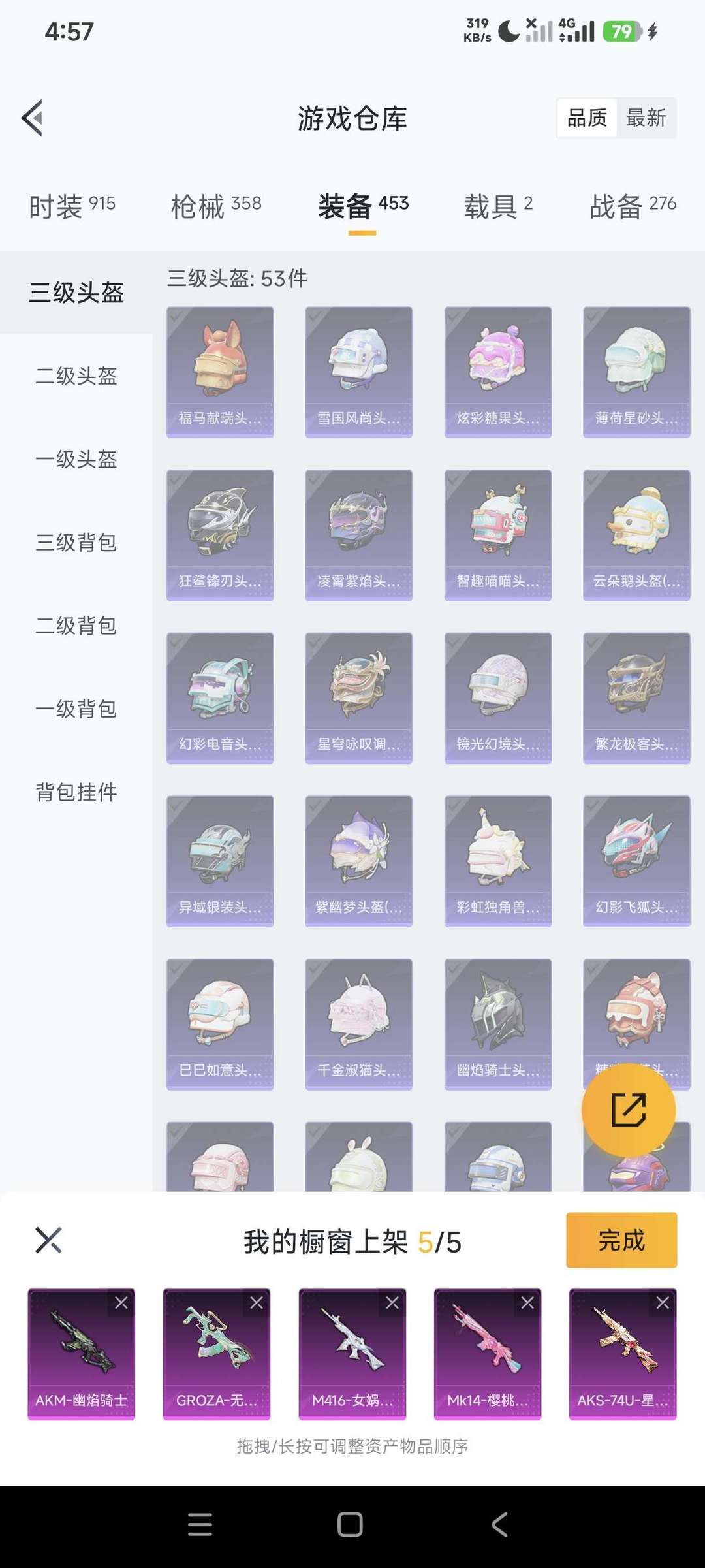Enable 品质 sorting mode
Screen dimensions: 705x1568
click(x=586, y=118)
